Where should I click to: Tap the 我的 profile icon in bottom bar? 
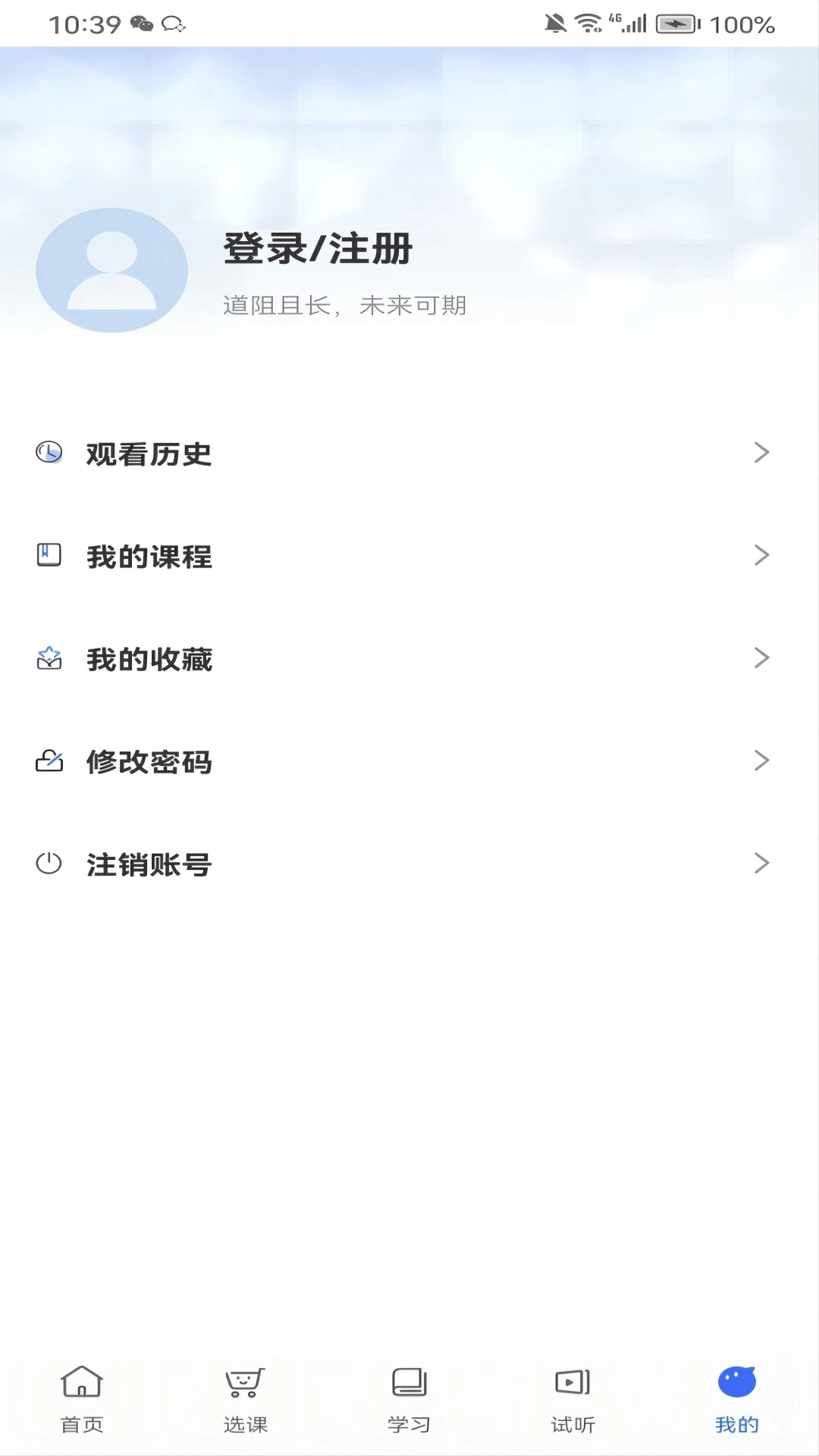click(x=736, y=1382)
